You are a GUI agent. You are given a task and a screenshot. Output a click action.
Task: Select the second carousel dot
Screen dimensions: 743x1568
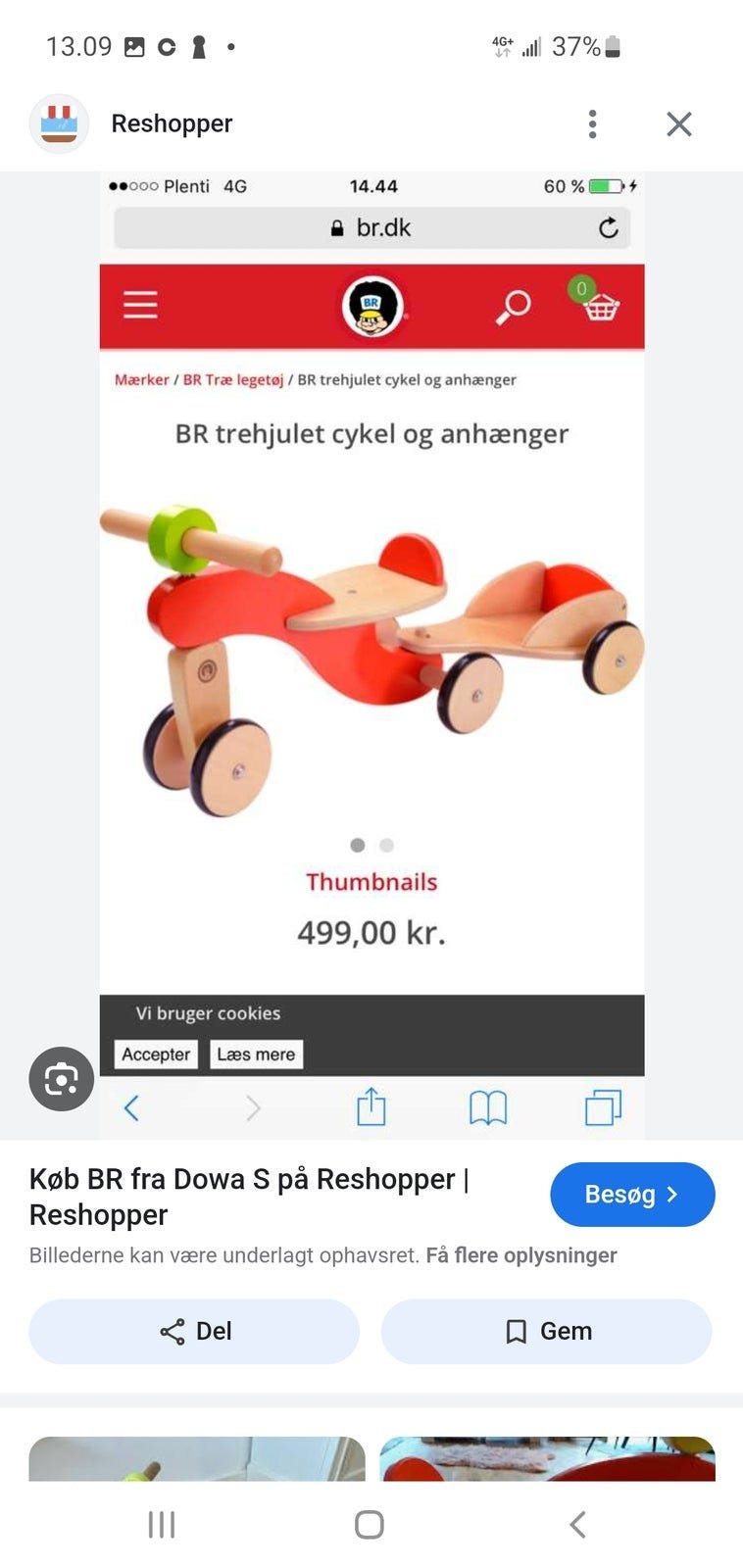click(x=386, y=845)
